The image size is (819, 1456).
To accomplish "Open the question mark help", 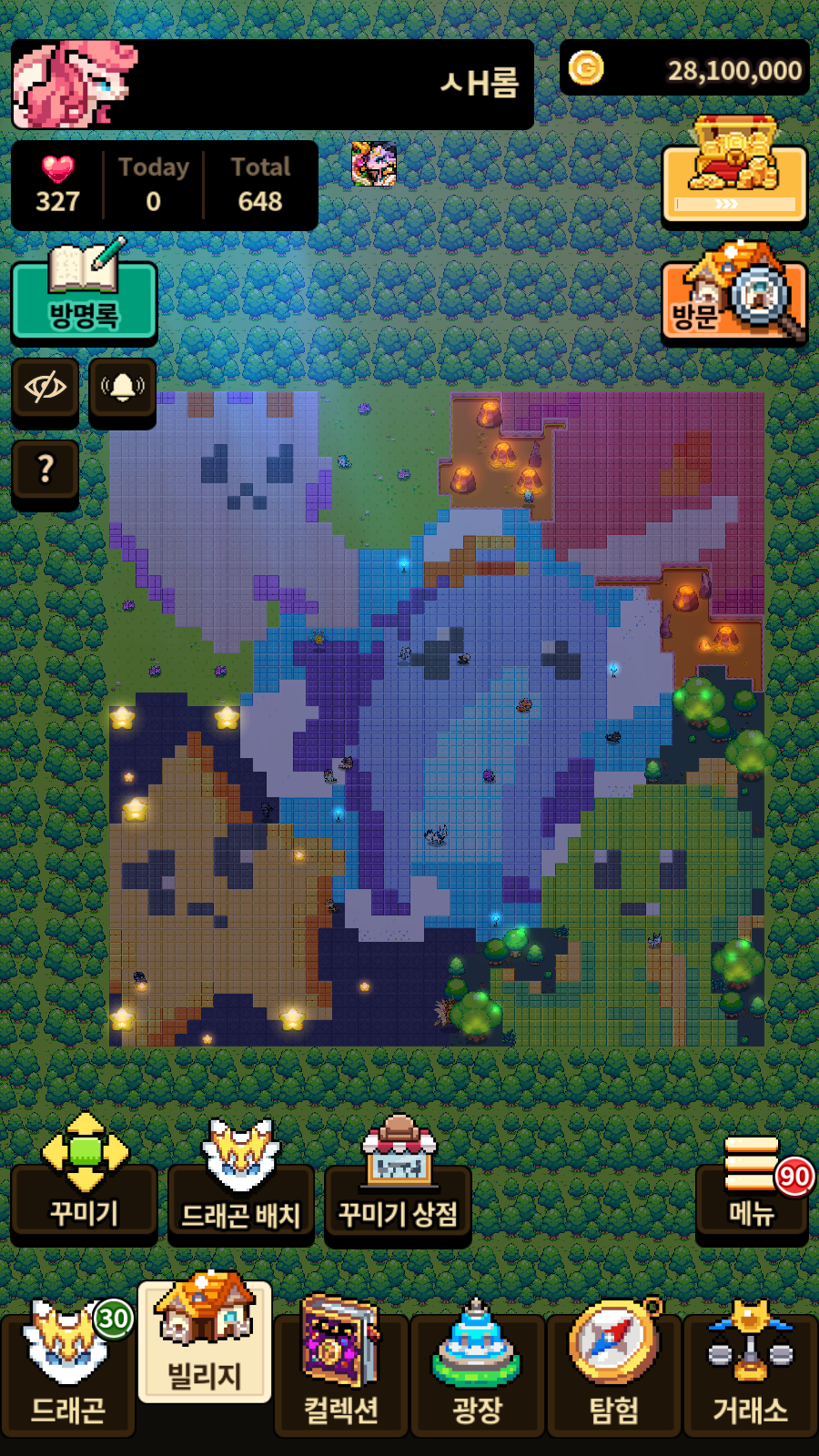I will point(45,470).
